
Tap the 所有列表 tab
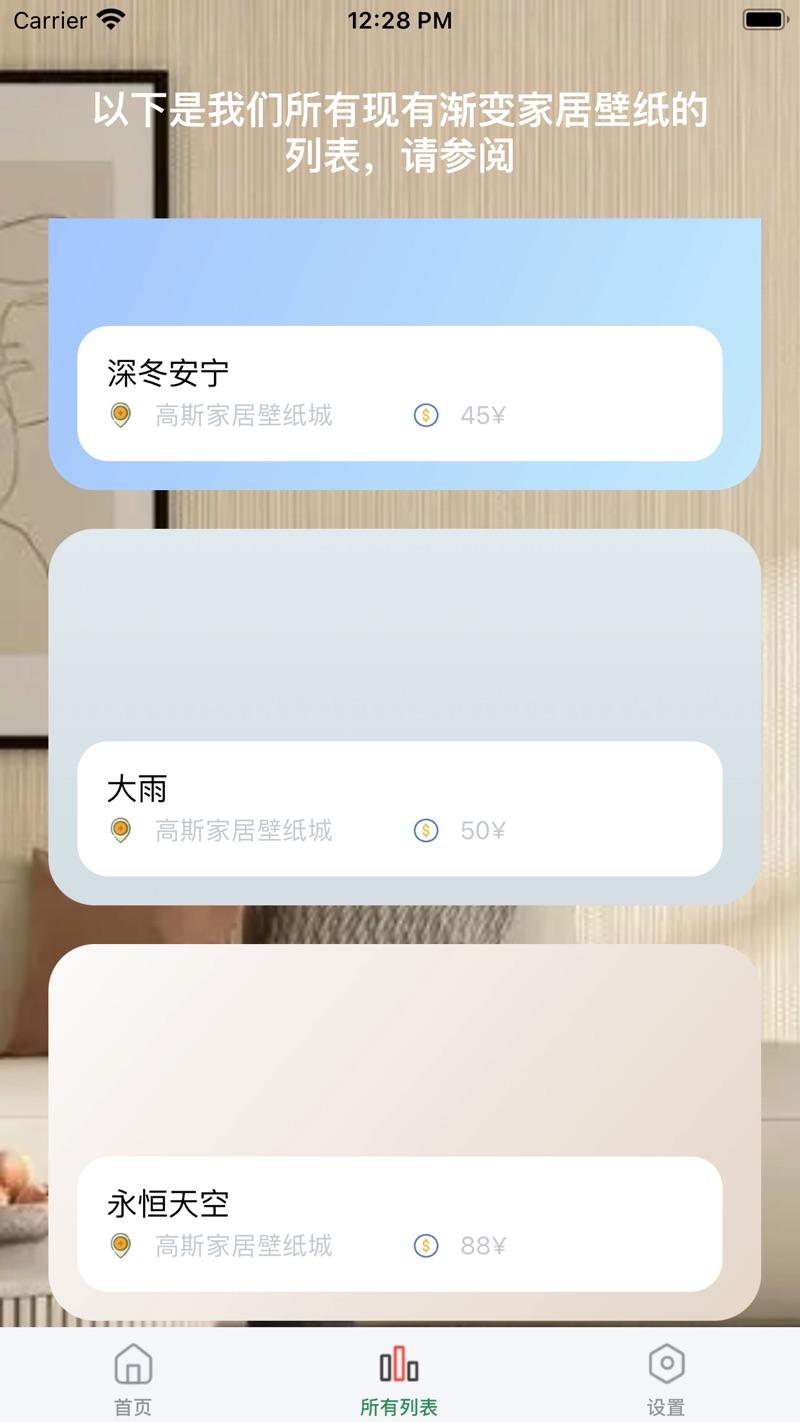click(x=399, y=1378)
